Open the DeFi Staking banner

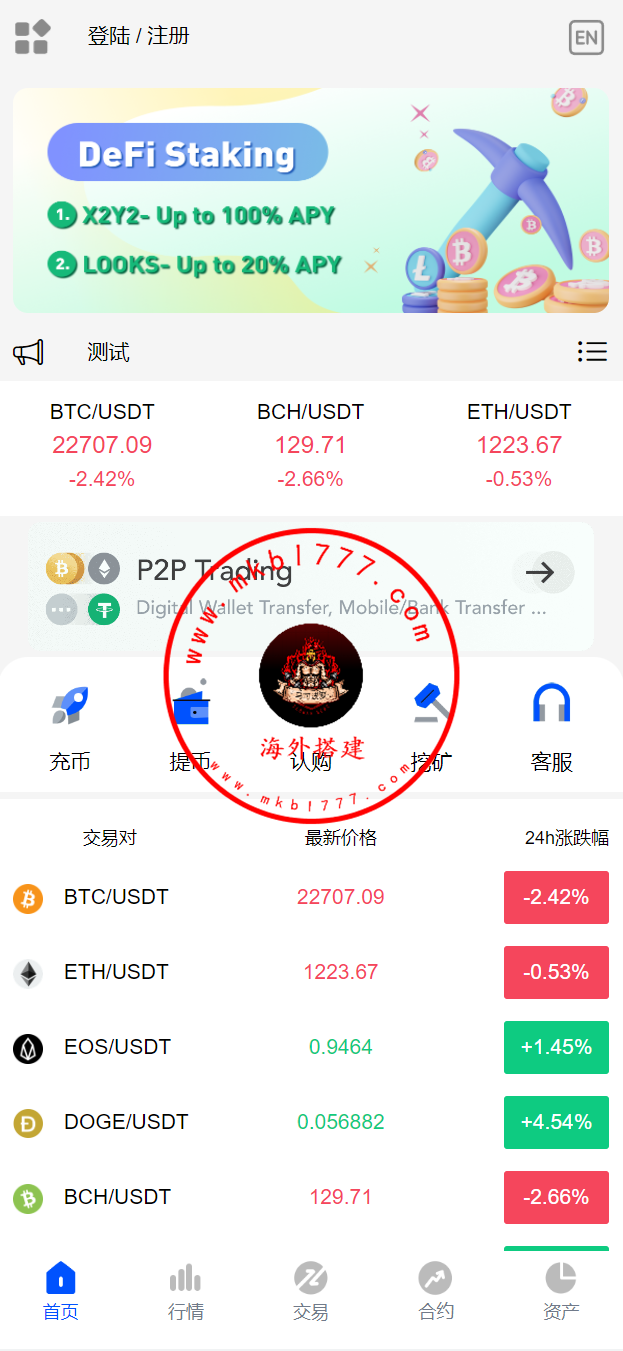311,200
